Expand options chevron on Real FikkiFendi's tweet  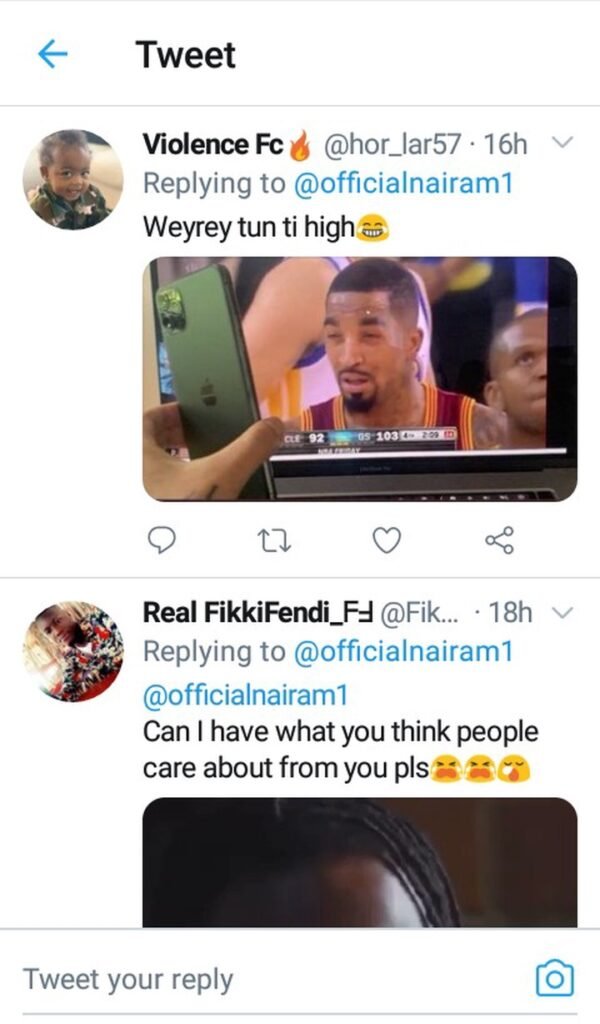coord(562,612)
